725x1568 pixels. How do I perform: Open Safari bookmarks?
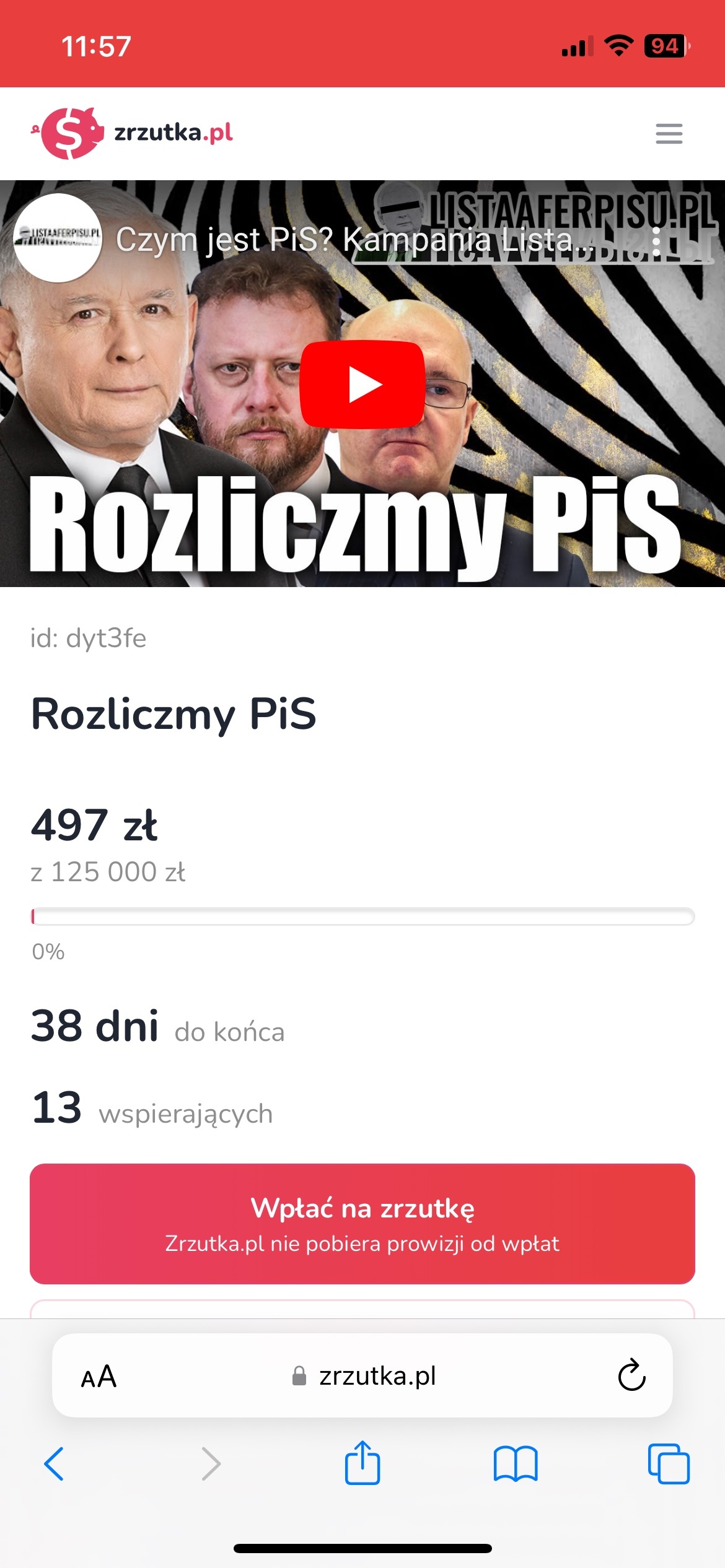[x=516, y=1464]
